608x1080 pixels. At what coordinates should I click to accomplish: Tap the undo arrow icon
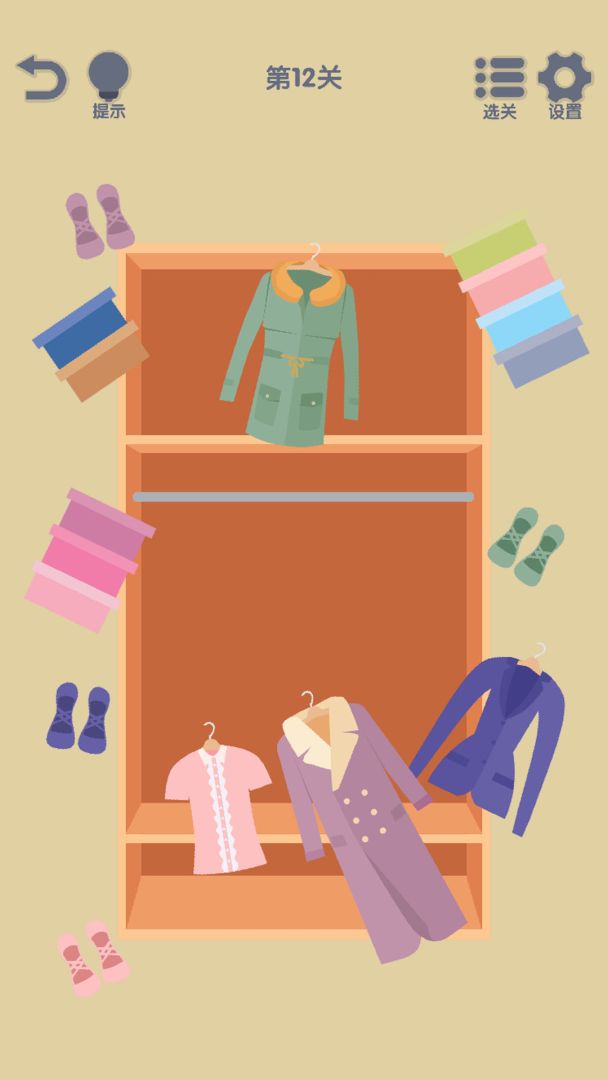click(42, 78)
